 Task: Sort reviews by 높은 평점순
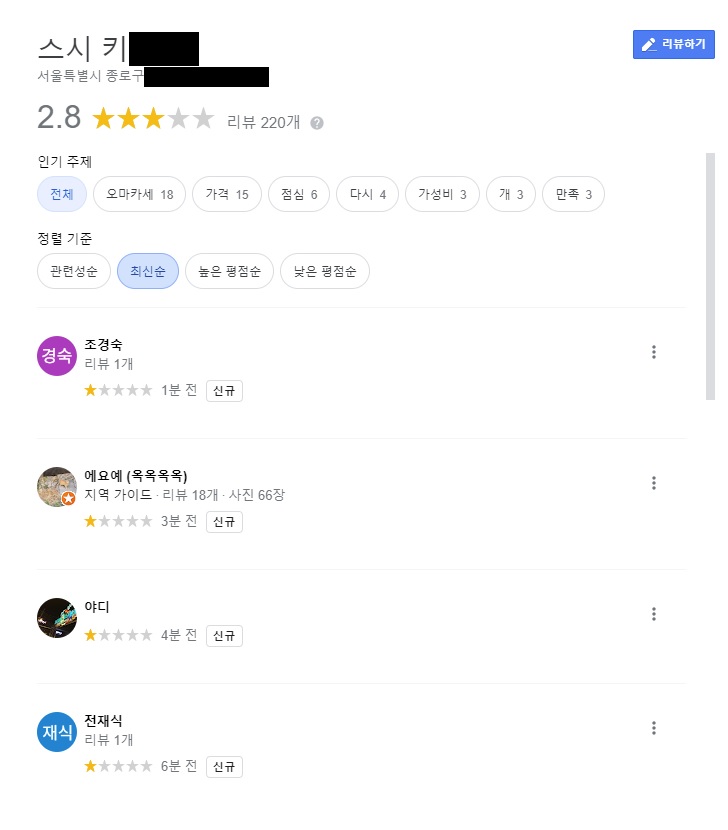point(229,271)
